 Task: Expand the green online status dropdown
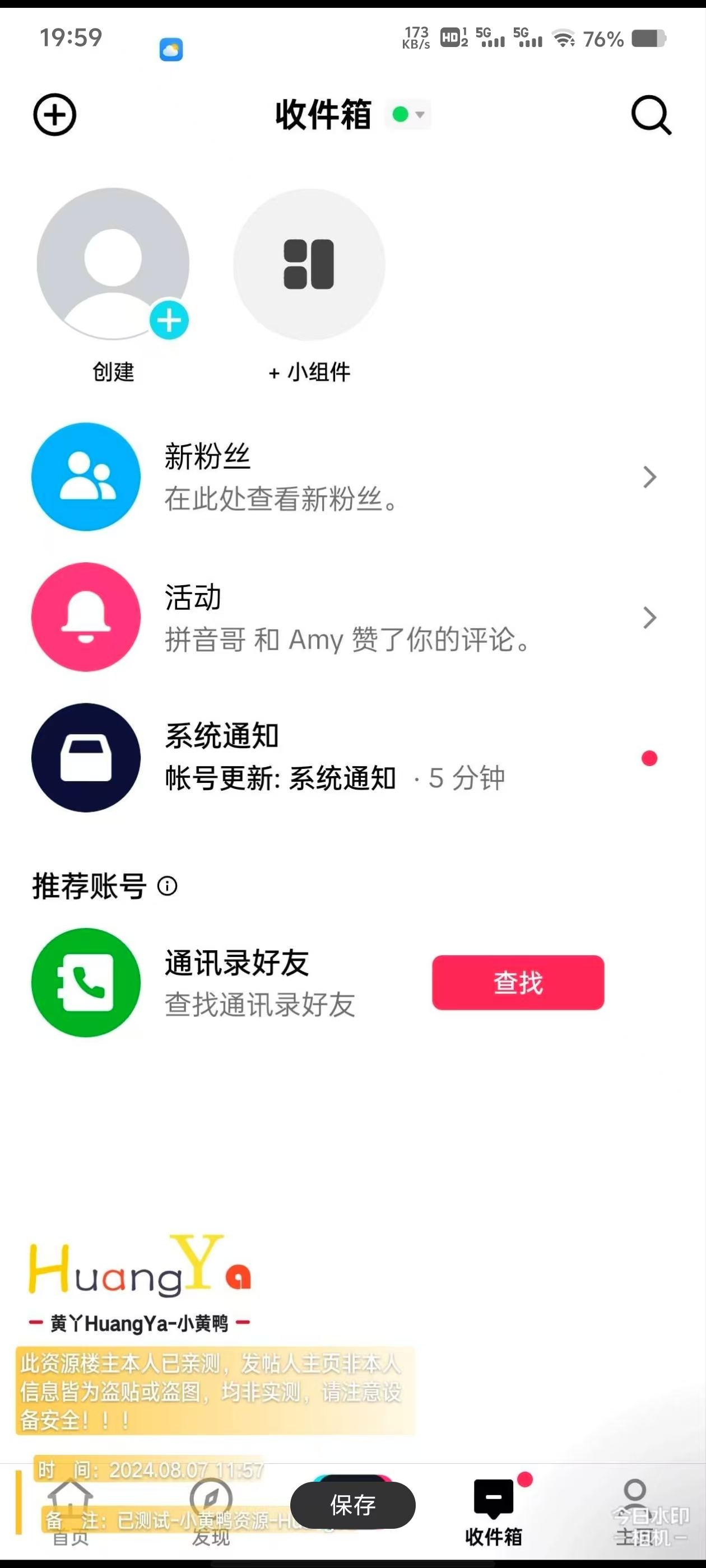click(x=408, y=114)
